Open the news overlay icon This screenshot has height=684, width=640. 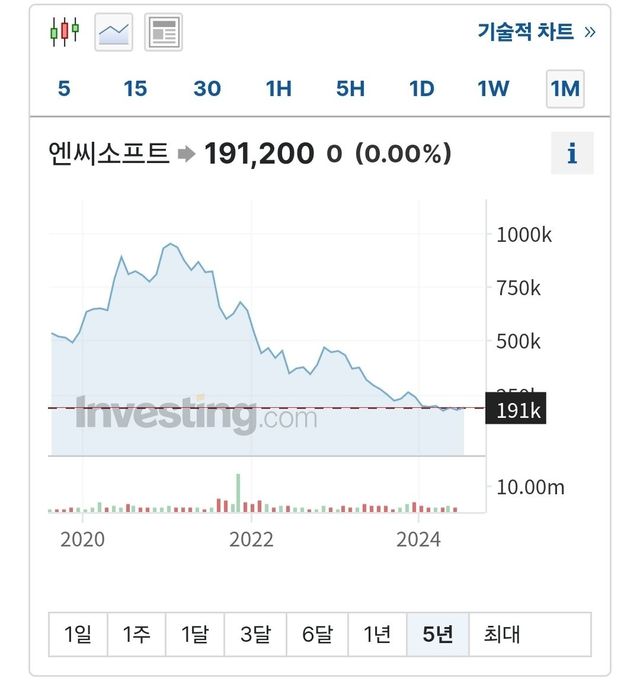[x=163, y=32]
